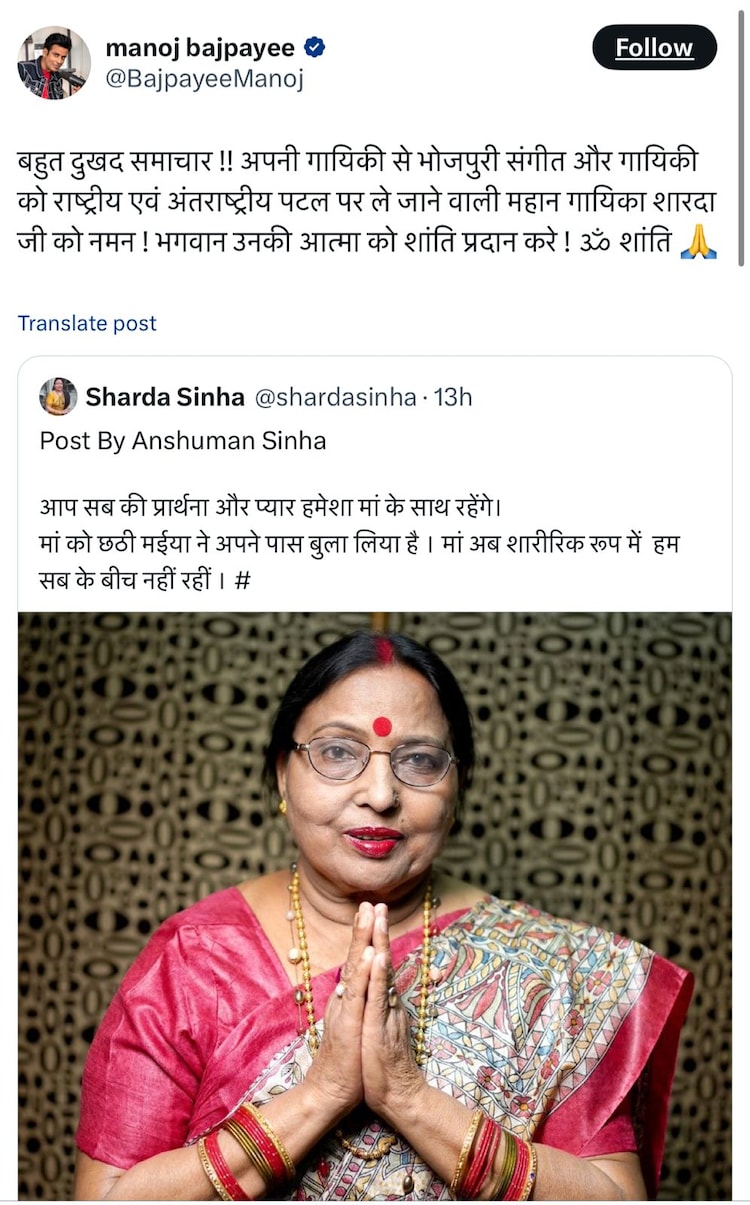Open the Translate post link
The image size is (750, 1205).
pyautogui.click(x=87, y=323)
